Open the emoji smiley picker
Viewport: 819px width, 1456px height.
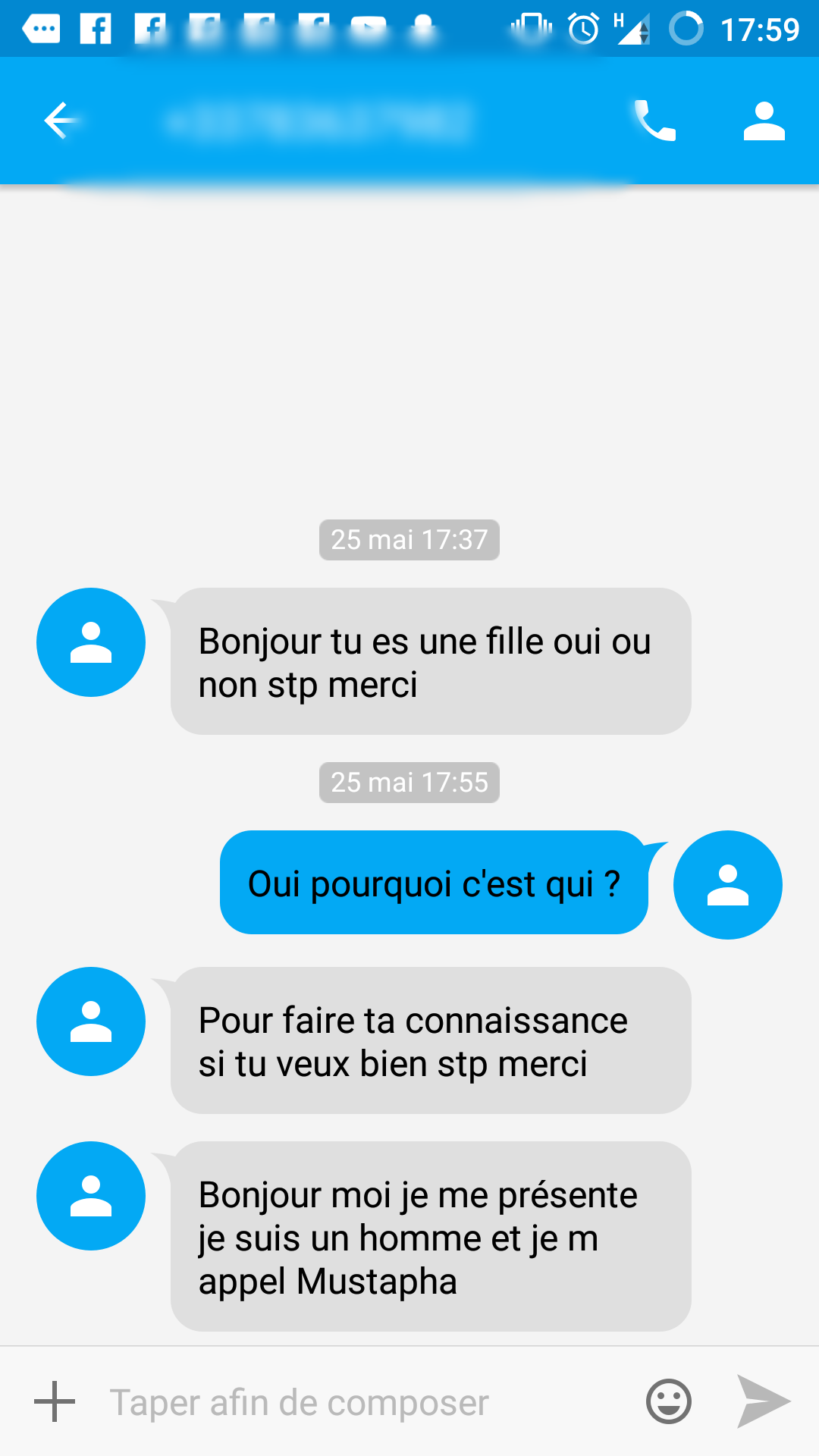668,1401
